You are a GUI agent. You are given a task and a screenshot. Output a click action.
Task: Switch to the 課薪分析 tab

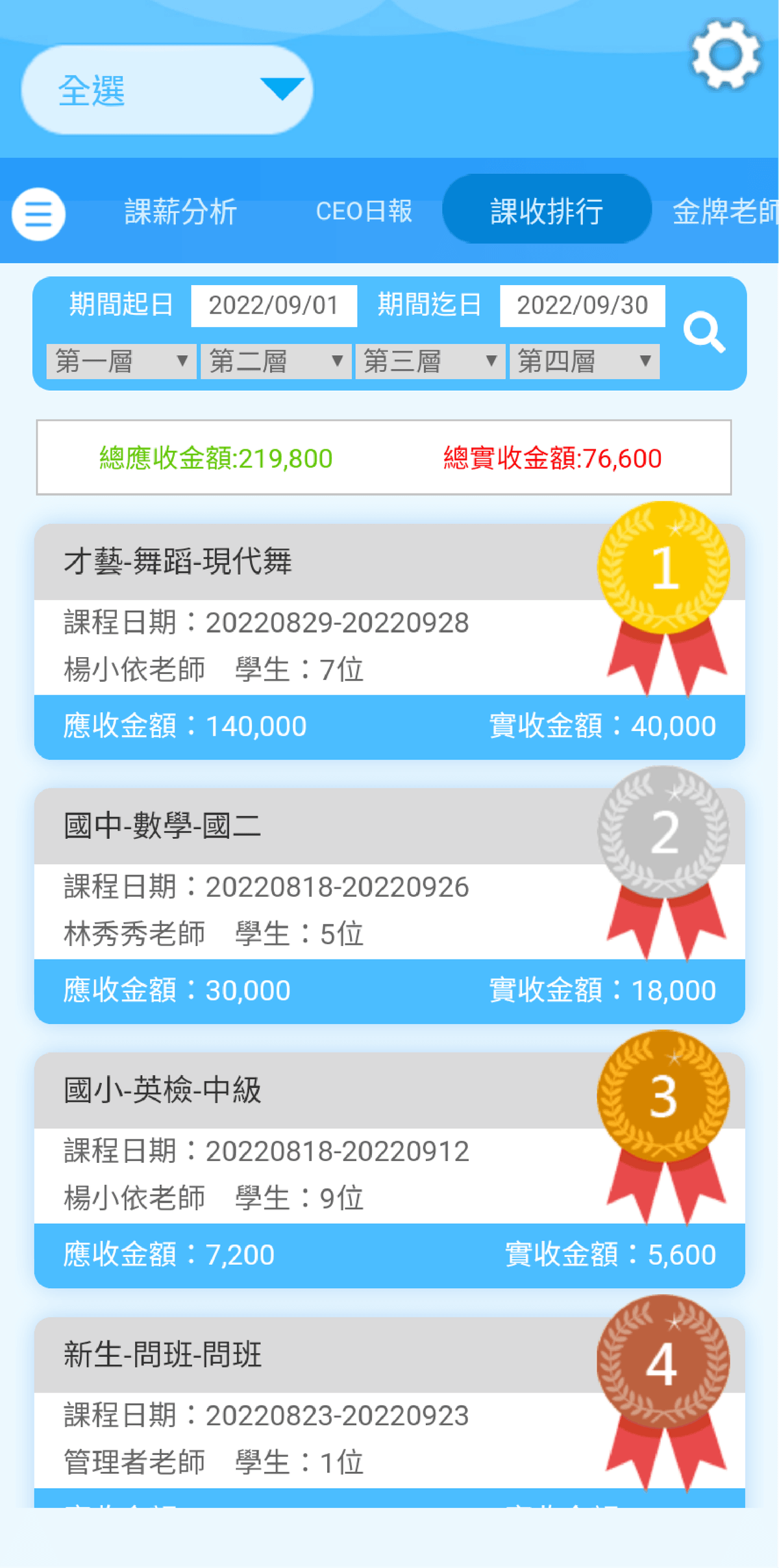pyautogui.click(x=180, y=212)
